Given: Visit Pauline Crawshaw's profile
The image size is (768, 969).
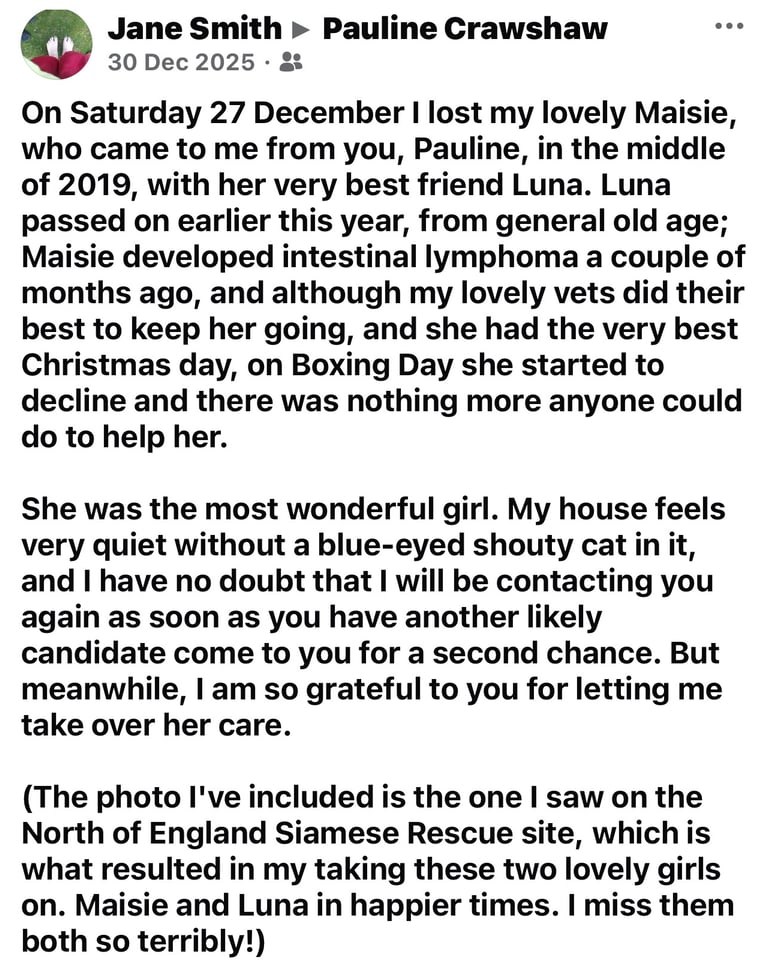Looking at the screenshot, I should click(x=465, y=28).
